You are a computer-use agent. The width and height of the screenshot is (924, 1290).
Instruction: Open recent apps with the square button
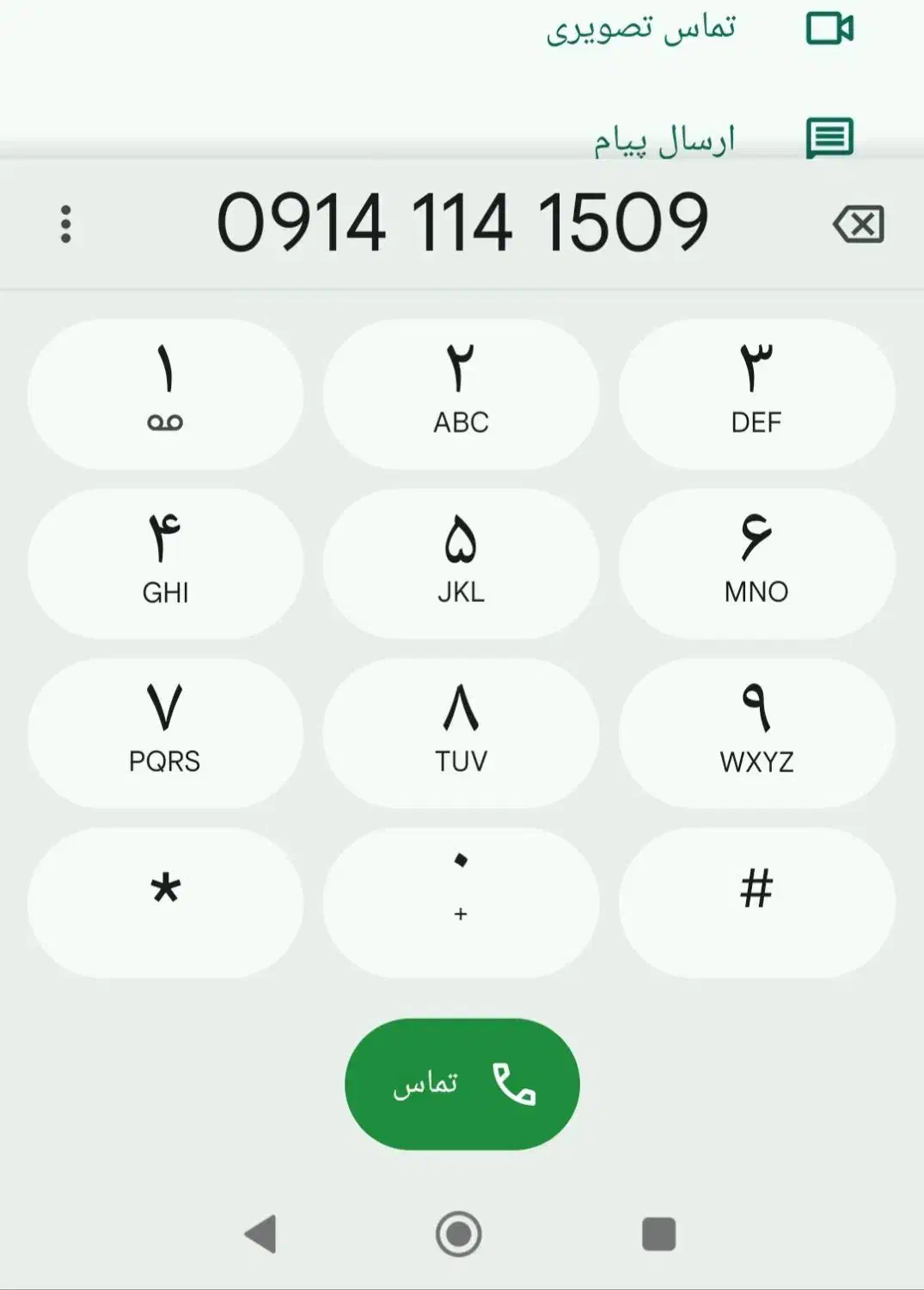[x=658, y=1234]
